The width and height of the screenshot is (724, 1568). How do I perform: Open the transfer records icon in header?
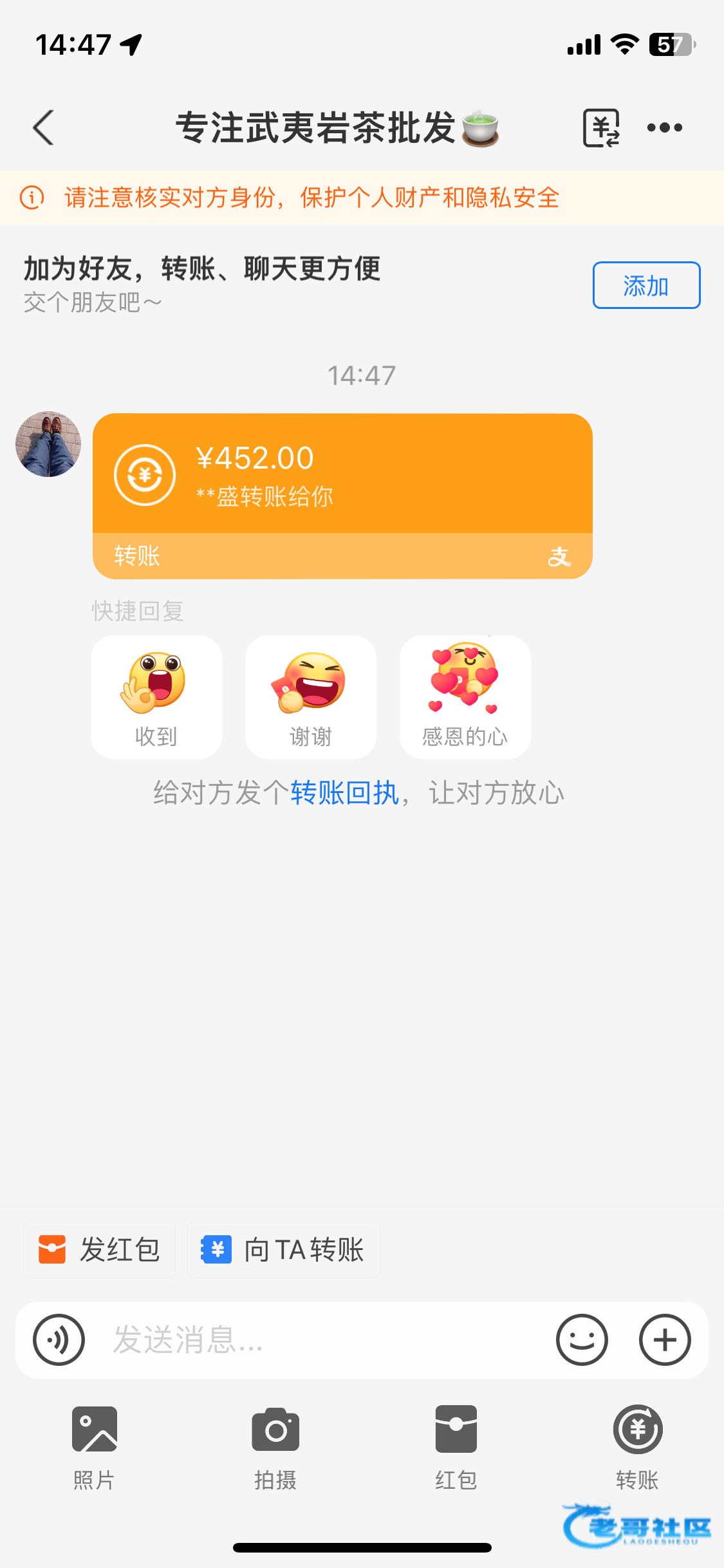point(601,127)
